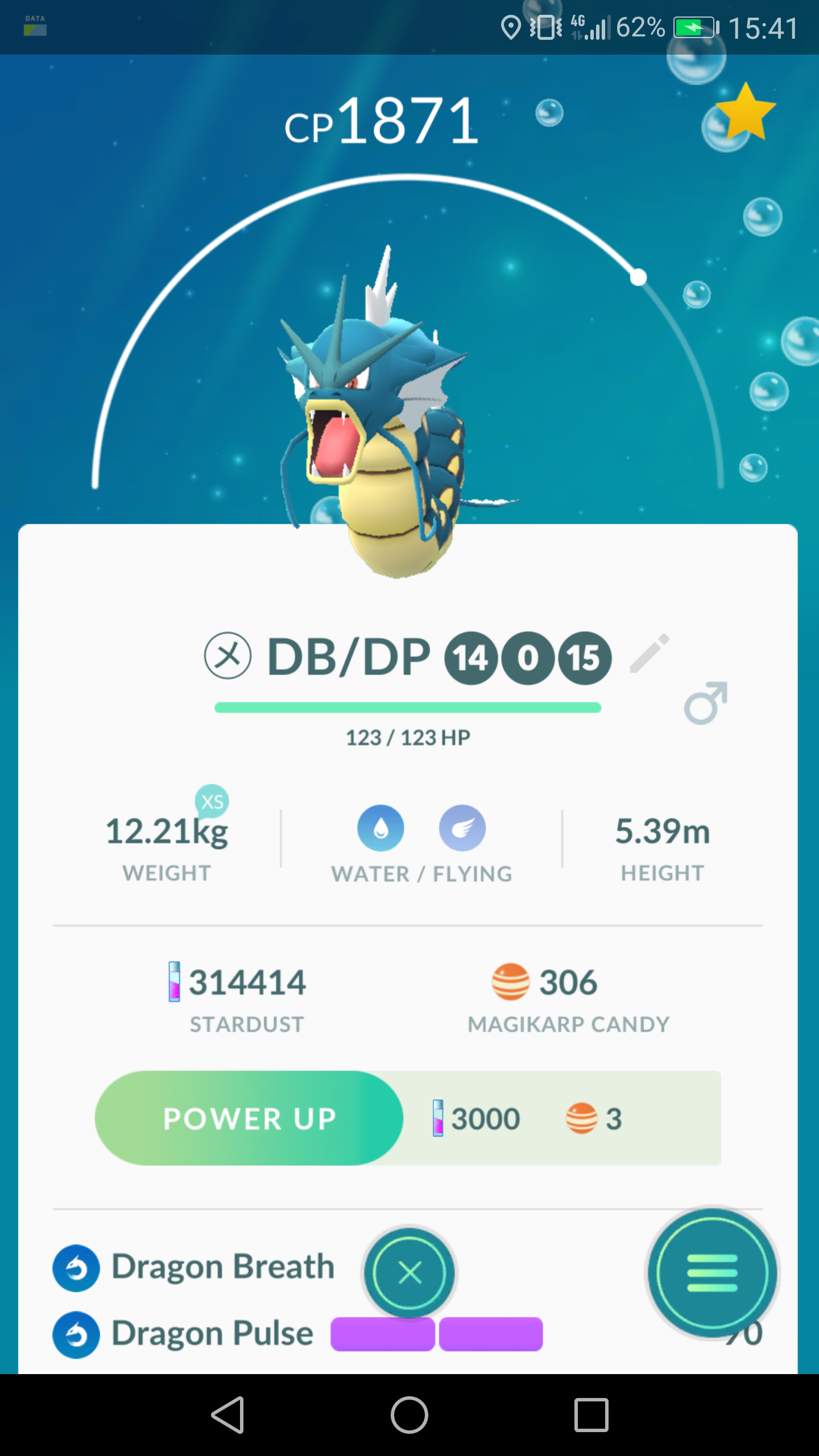The height and width of the screenshot is (1456, 819).
Task: Return to the phone's home screen
Action: pos(409,1415)
